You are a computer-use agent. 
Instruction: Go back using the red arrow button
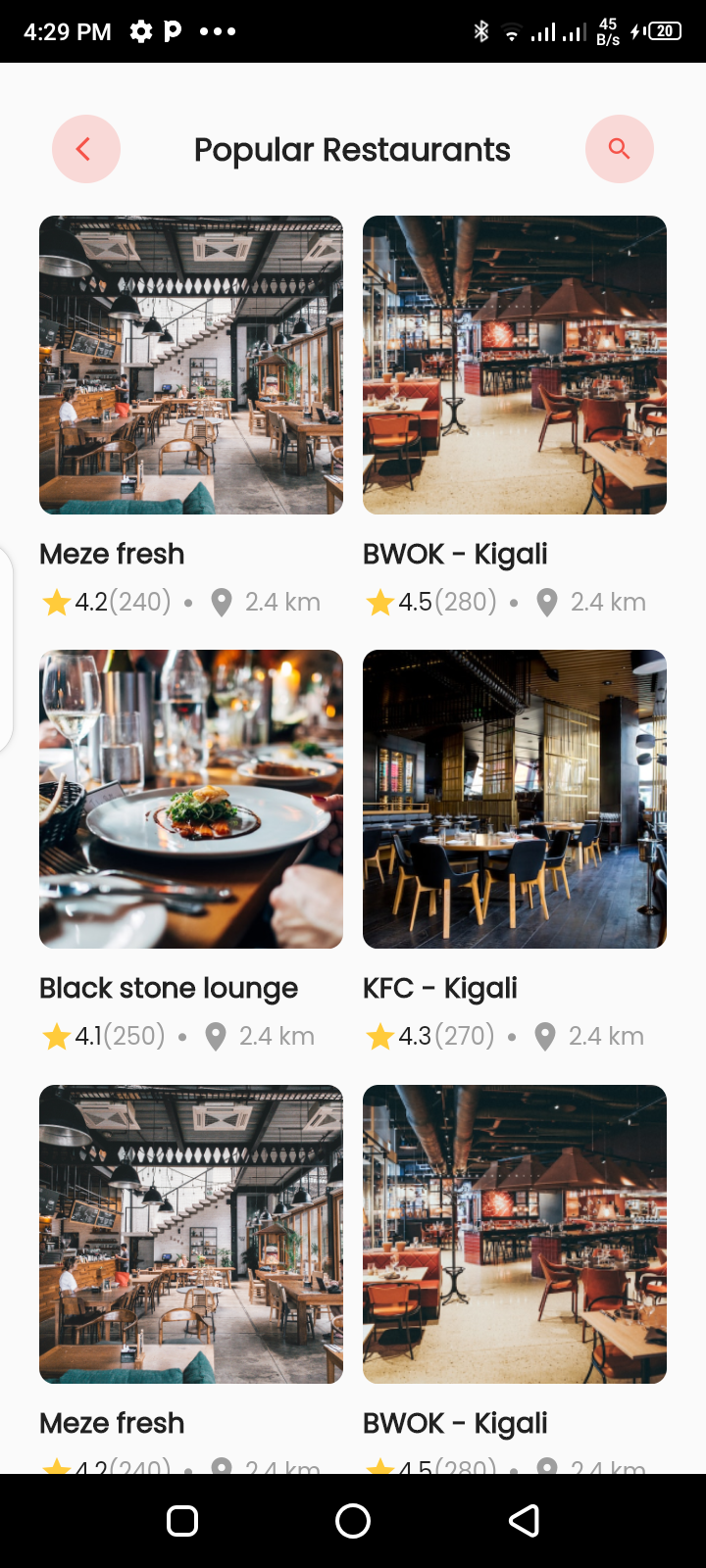click(x=86, y=149)
